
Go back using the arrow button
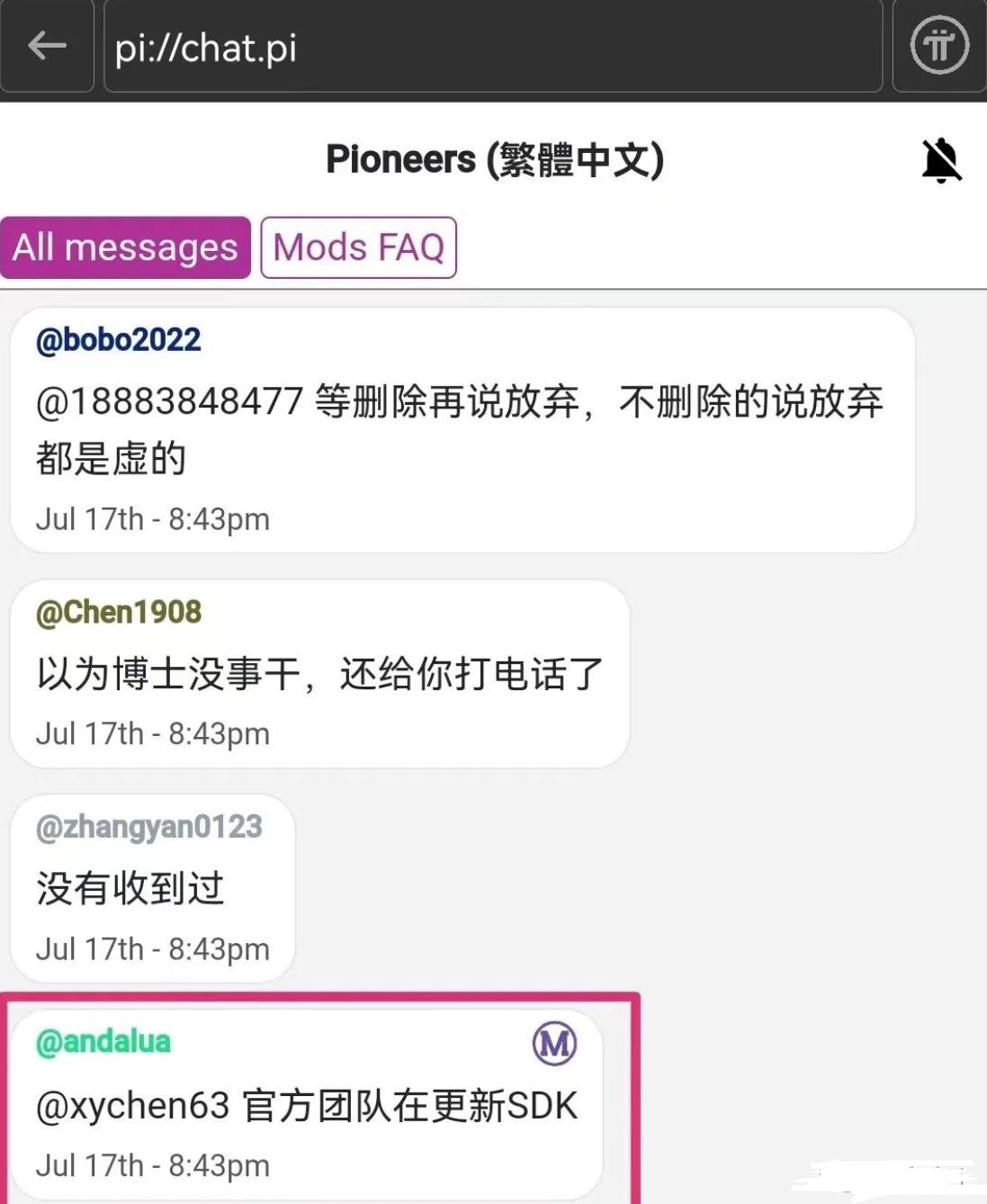click(47, 45)
